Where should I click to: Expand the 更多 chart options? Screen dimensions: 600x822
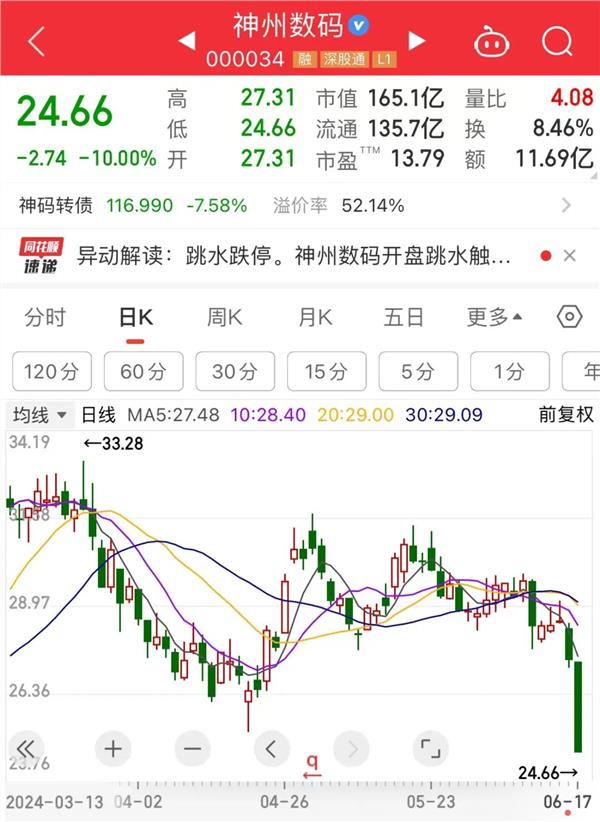tap(495, 317)
